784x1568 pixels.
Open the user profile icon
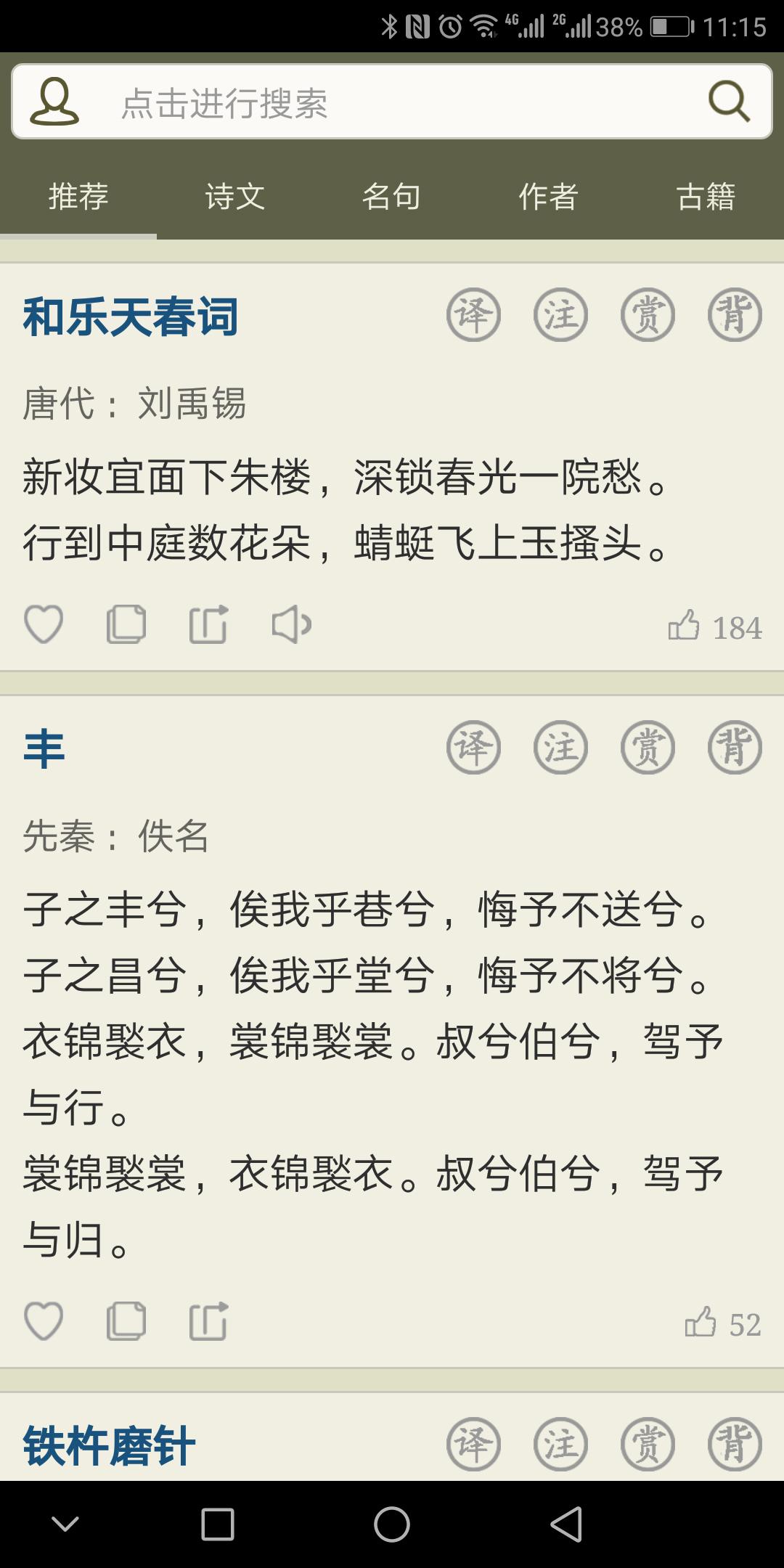[x=54, y=102]
